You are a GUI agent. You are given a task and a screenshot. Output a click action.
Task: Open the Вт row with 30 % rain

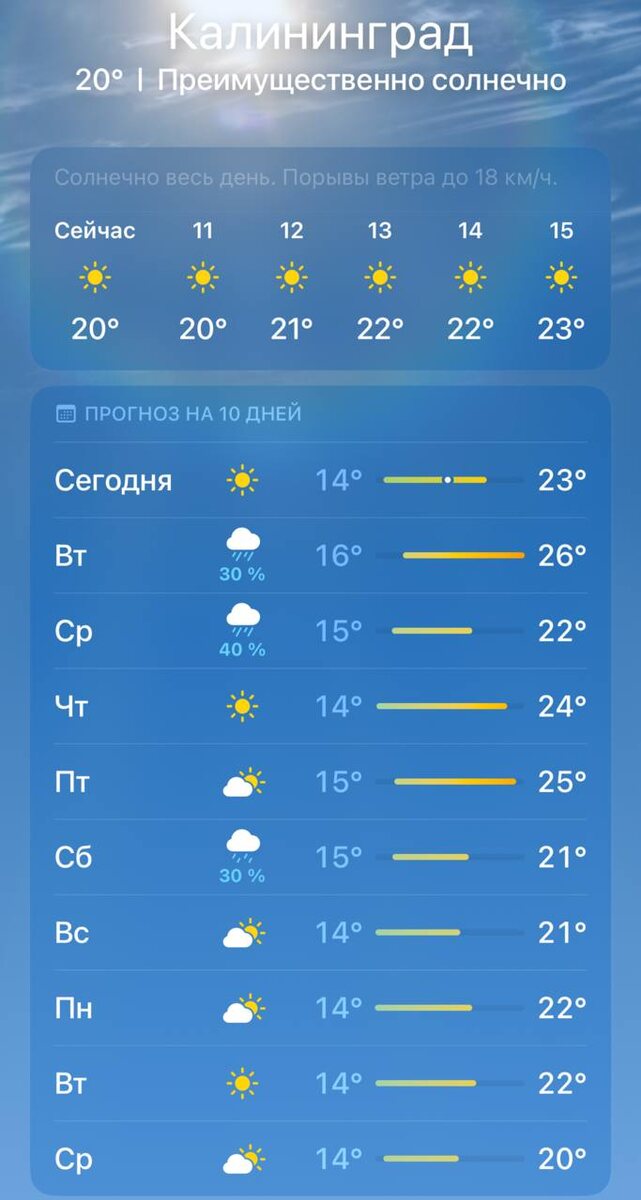320,556
